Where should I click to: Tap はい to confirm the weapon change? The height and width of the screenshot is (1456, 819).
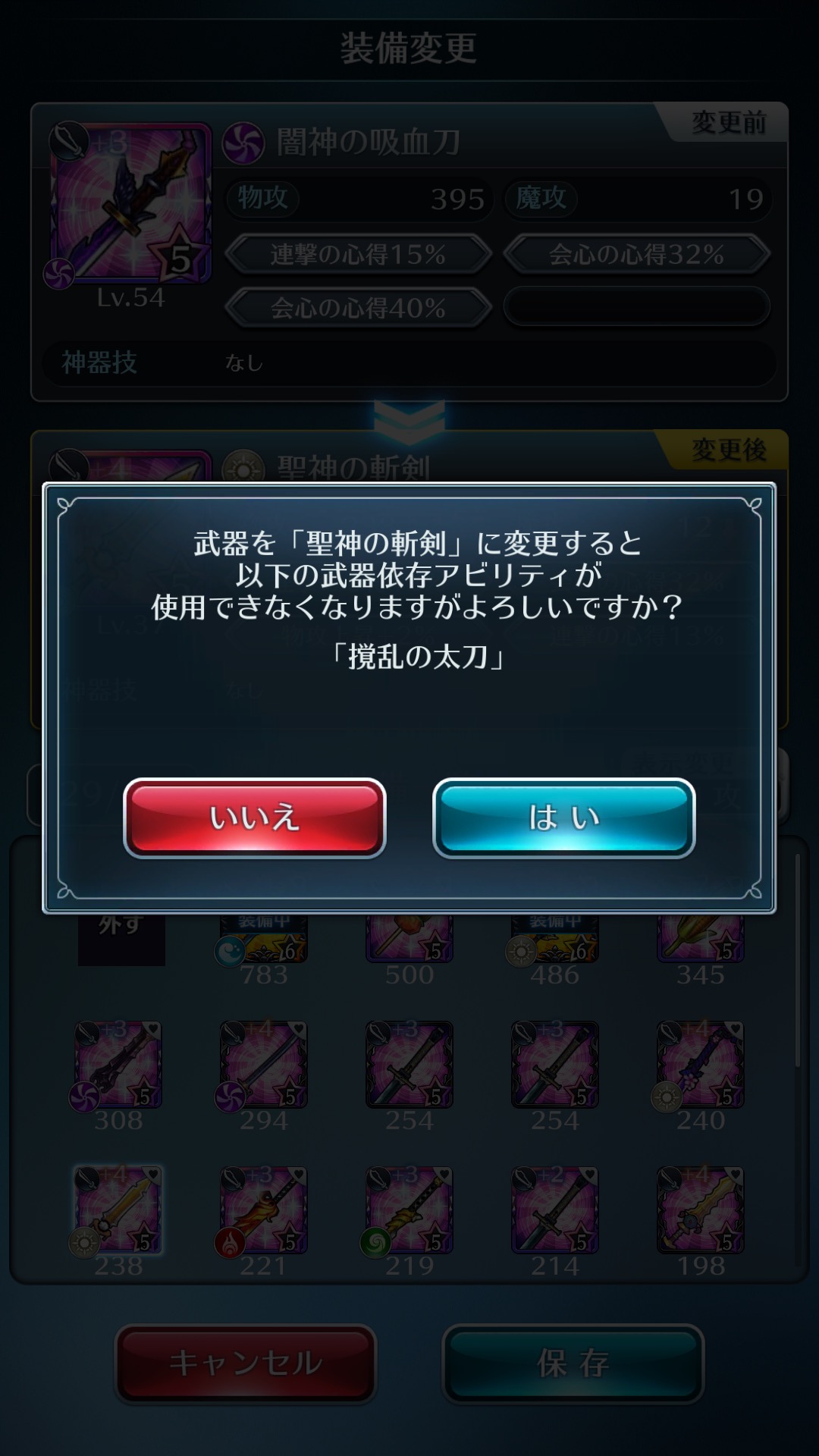point(563,818)
